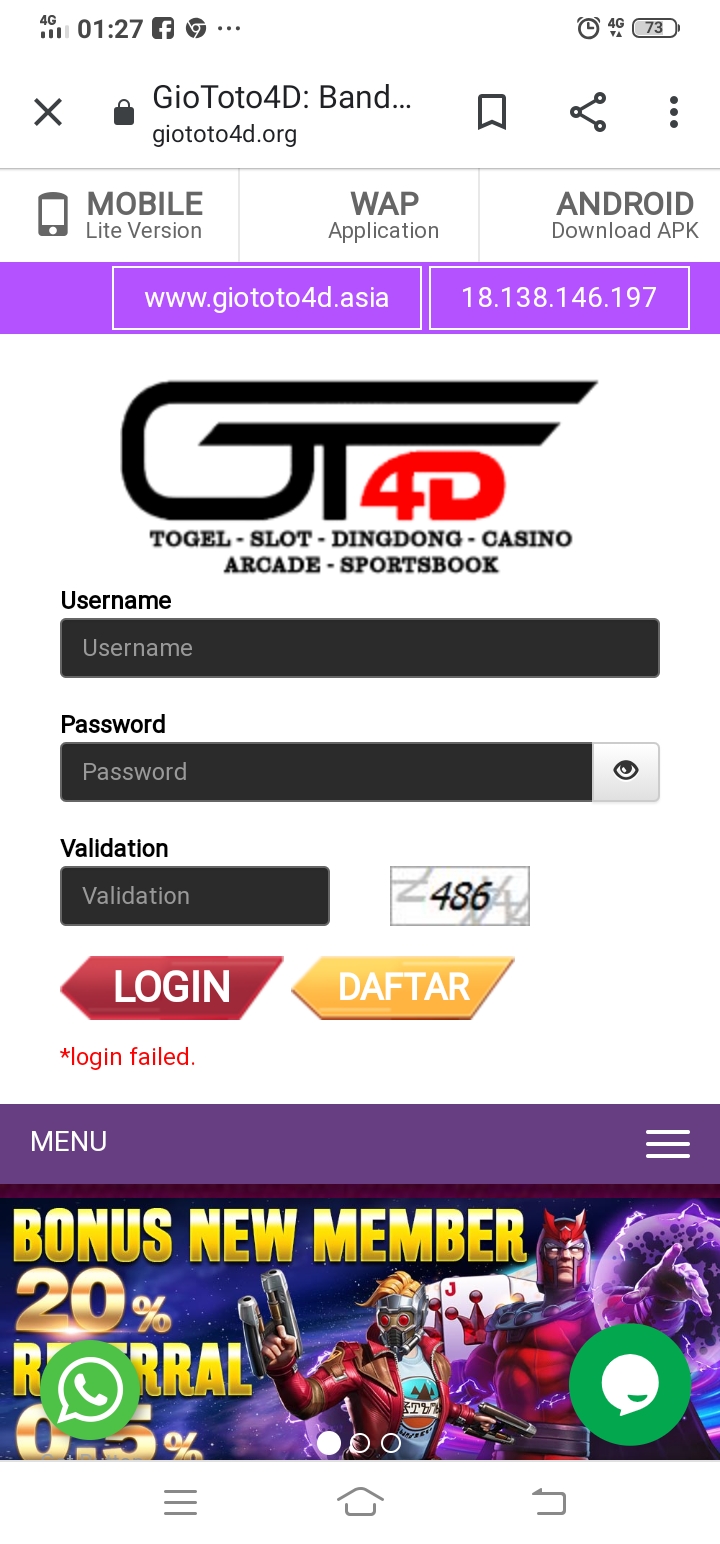Hit the red LOGIN button
720x1544 pixels.
pyautogui.click(x=170, y=987)
